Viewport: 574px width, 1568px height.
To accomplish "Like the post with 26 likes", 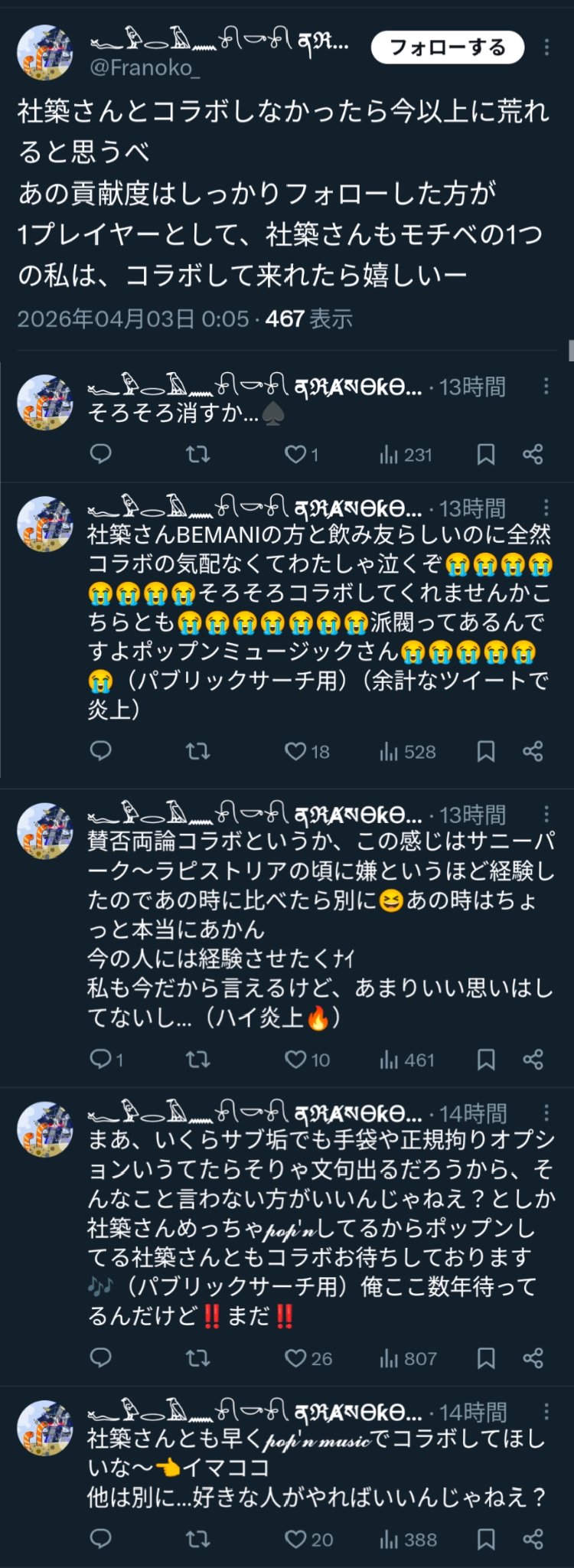I will tap(295, 1358).
